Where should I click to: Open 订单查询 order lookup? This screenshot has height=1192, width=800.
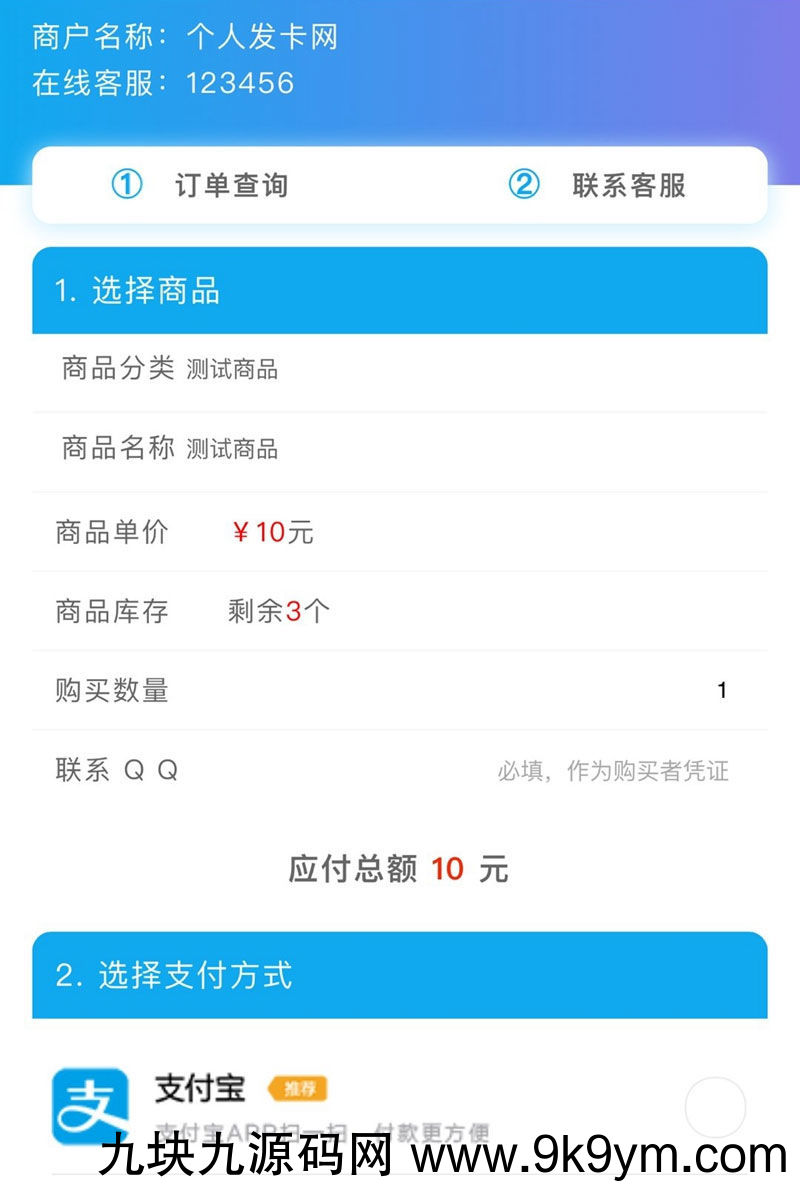click(200, 185)
